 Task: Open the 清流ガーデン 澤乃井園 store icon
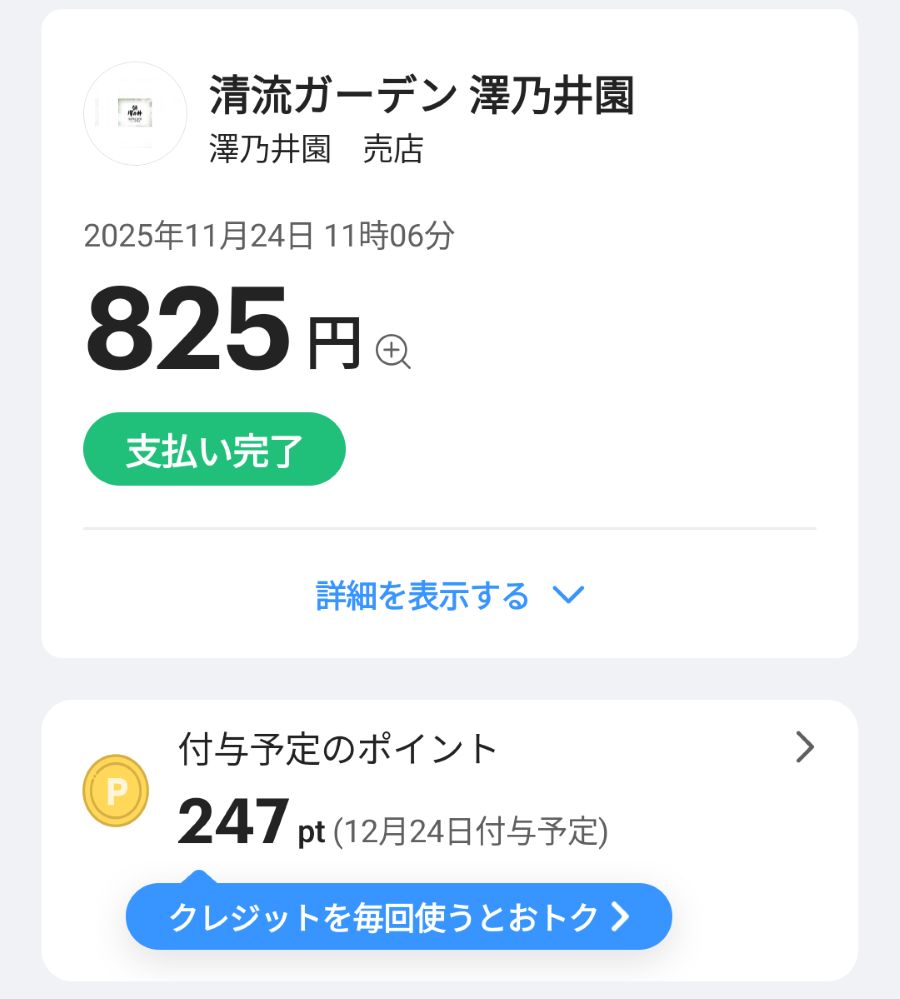135,114
